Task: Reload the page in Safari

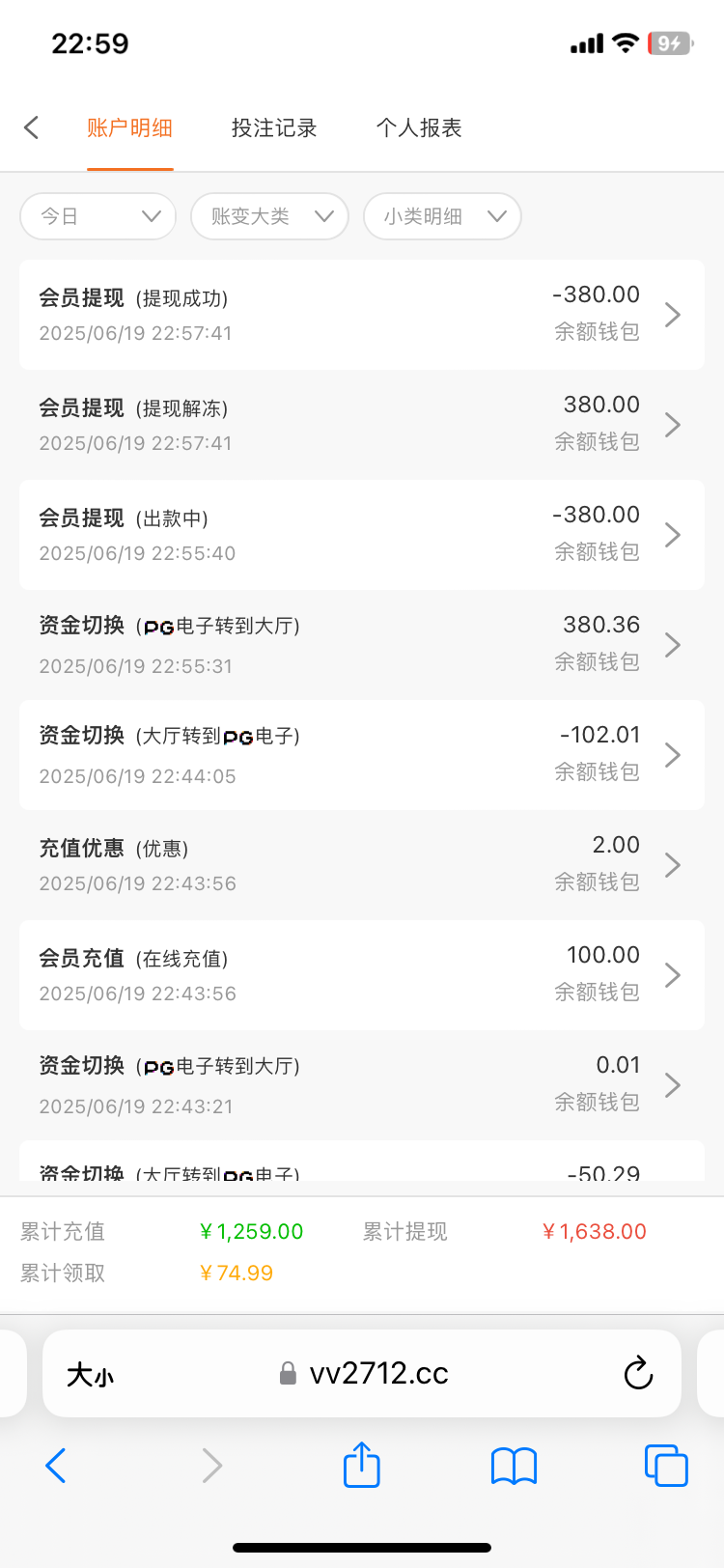Action: point(638,1373)
